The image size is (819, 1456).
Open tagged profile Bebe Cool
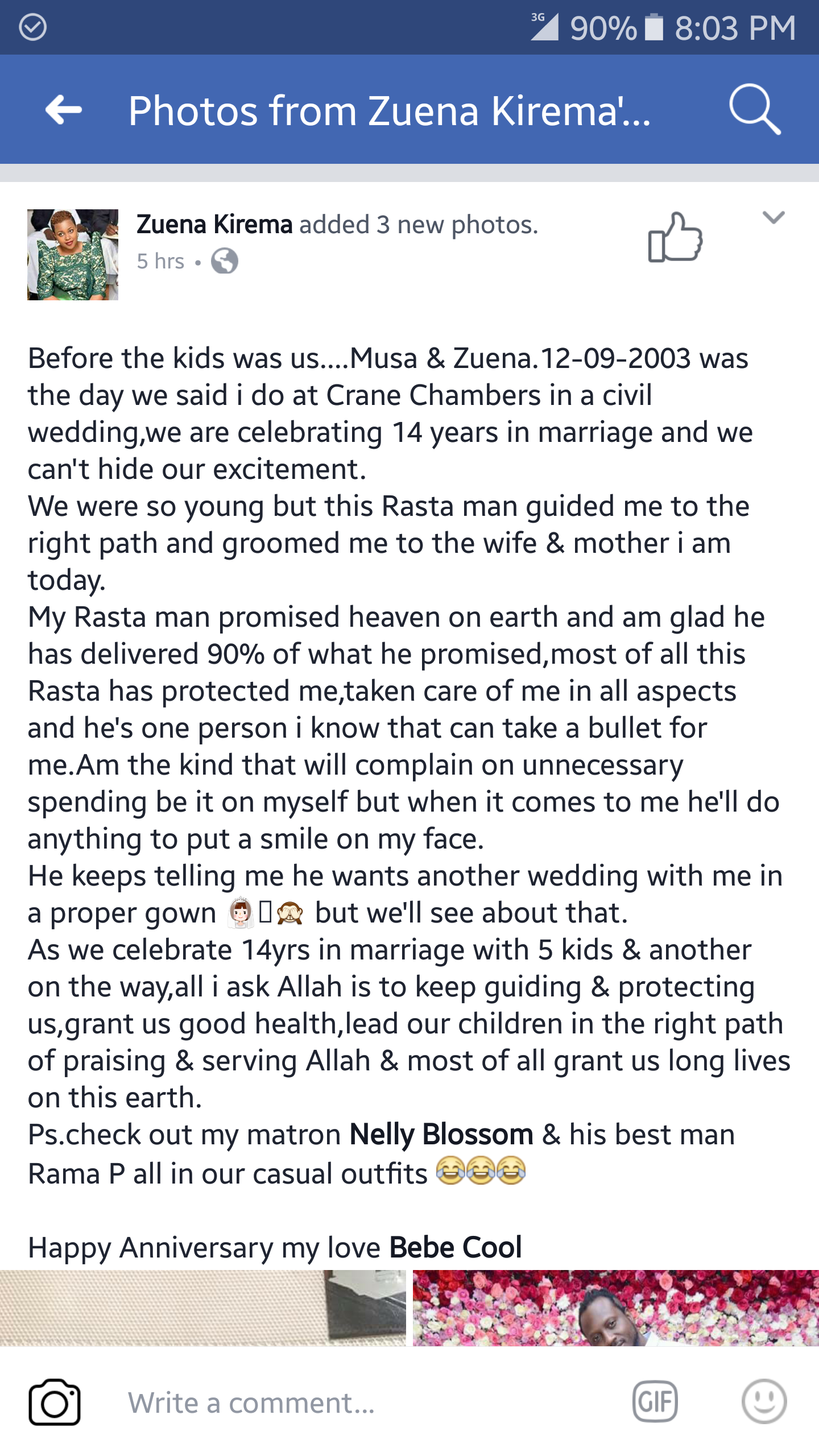click(456, 1247)
